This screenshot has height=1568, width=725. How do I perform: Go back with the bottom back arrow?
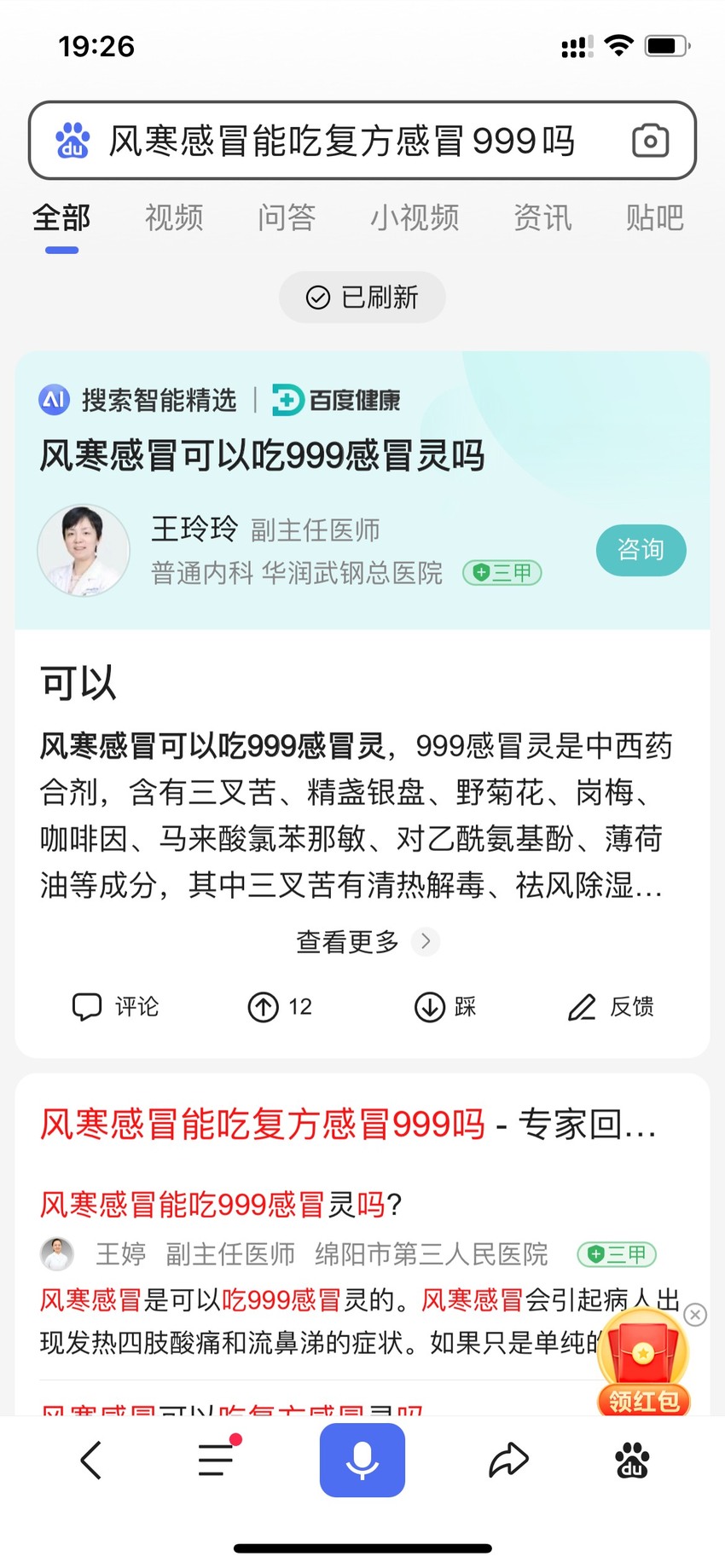tap(91, 1460)
